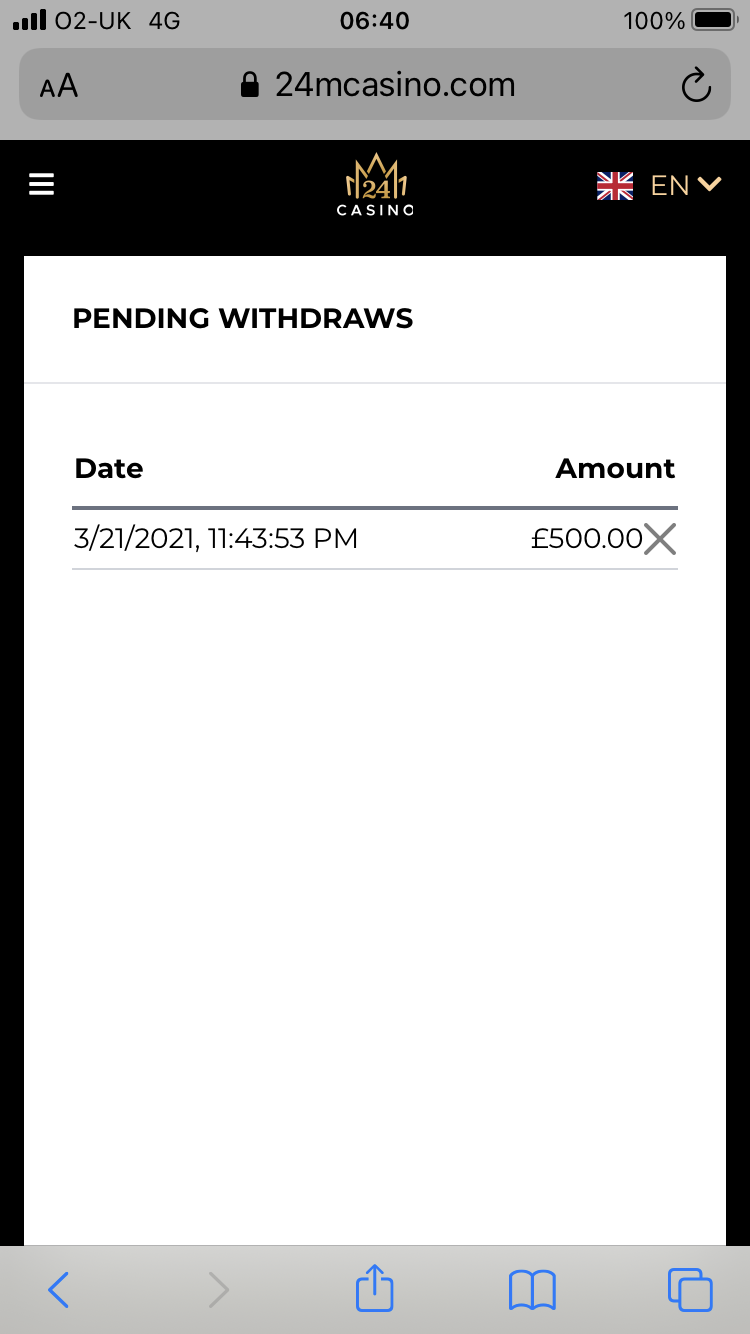Open Safari bookmarks

[x=532, y=1289]
